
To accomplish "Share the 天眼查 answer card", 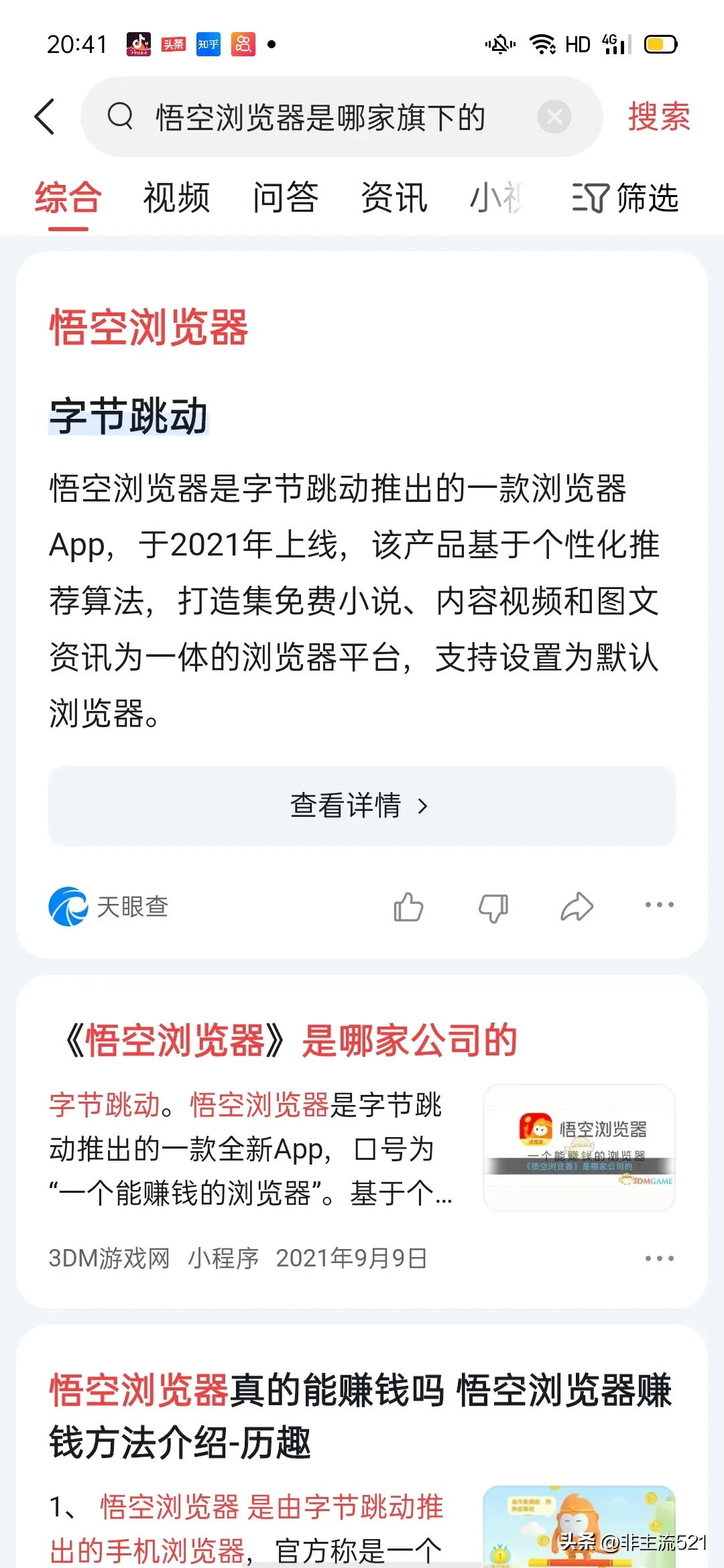I will (577, 907).
